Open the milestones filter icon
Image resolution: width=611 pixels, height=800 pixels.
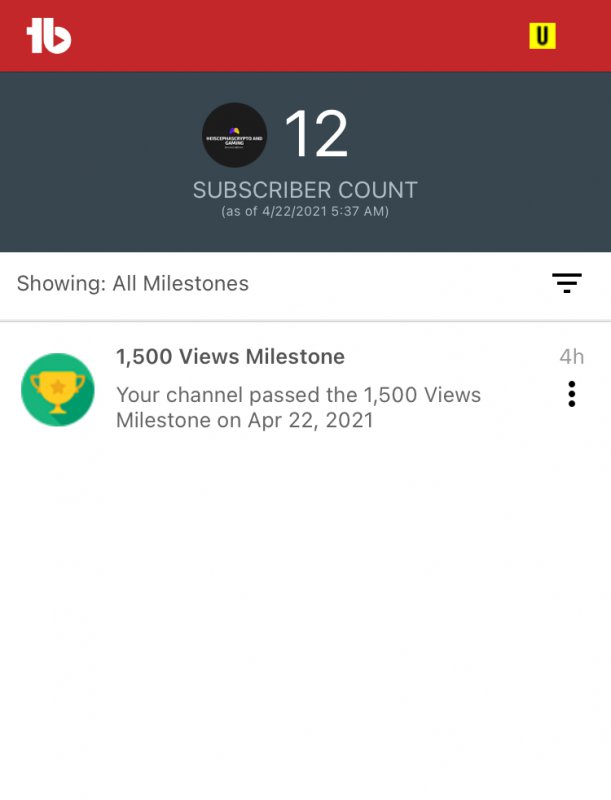click(x=566, y=283)
